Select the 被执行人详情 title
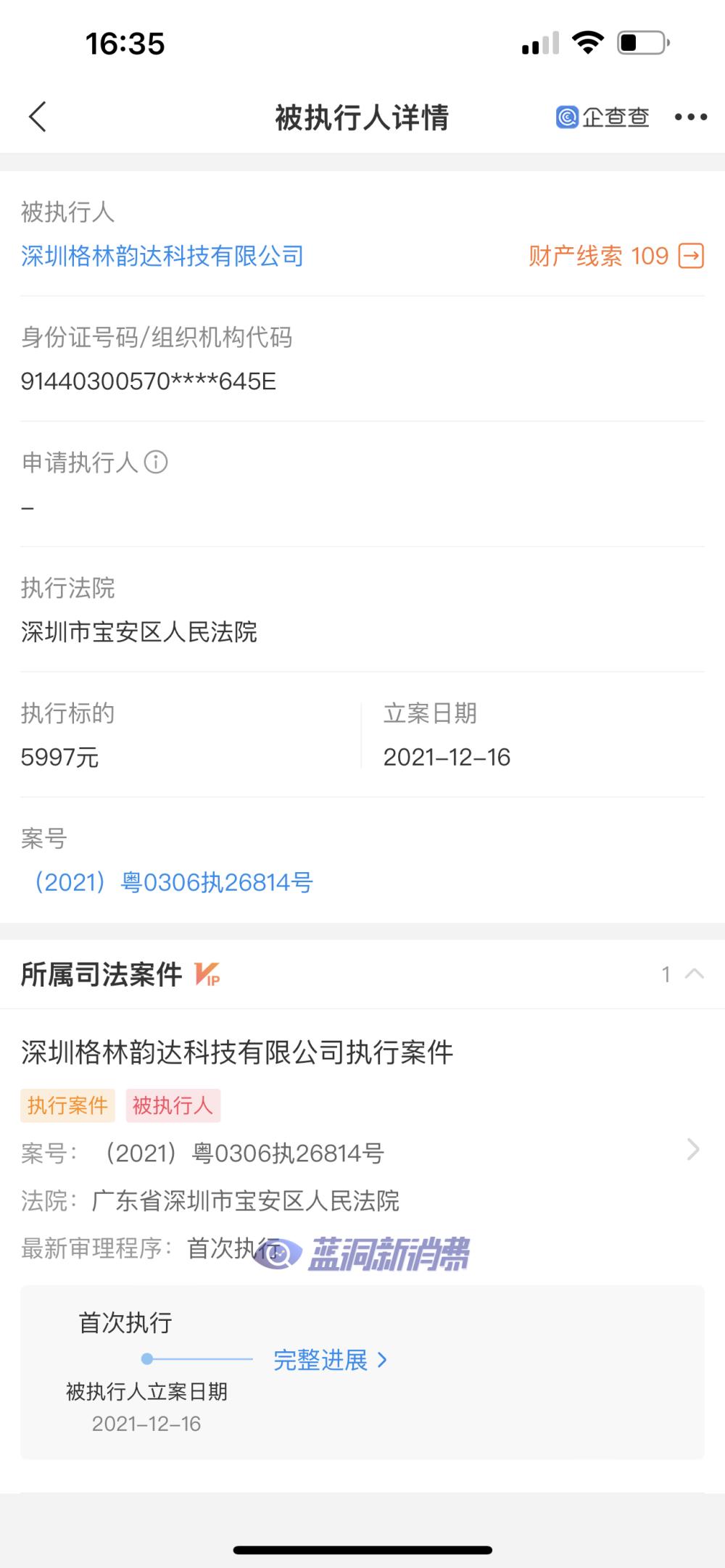725x1568 pixels. (362, 117)
